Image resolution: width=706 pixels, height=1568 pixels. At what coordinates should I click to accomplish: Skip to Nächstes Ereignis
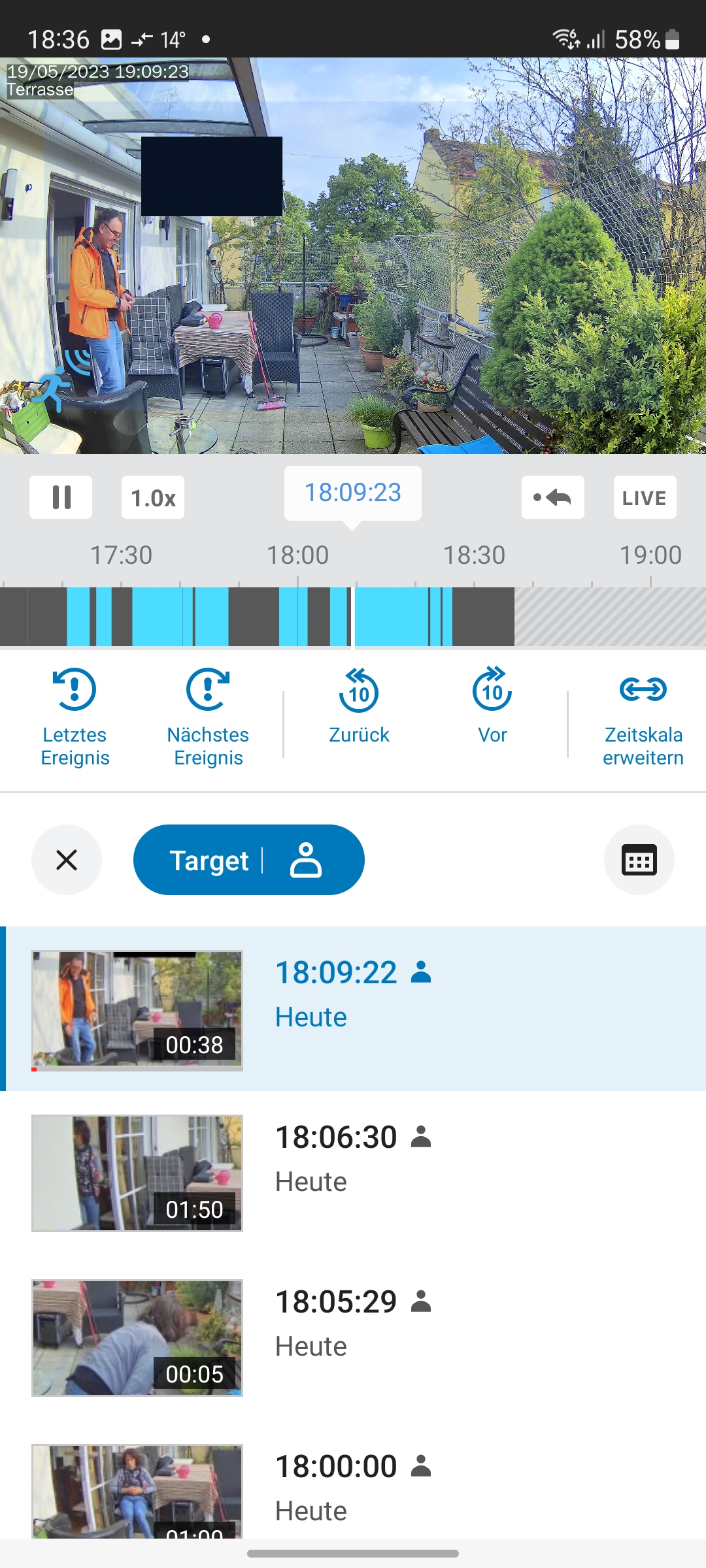(x=208, y=715)
